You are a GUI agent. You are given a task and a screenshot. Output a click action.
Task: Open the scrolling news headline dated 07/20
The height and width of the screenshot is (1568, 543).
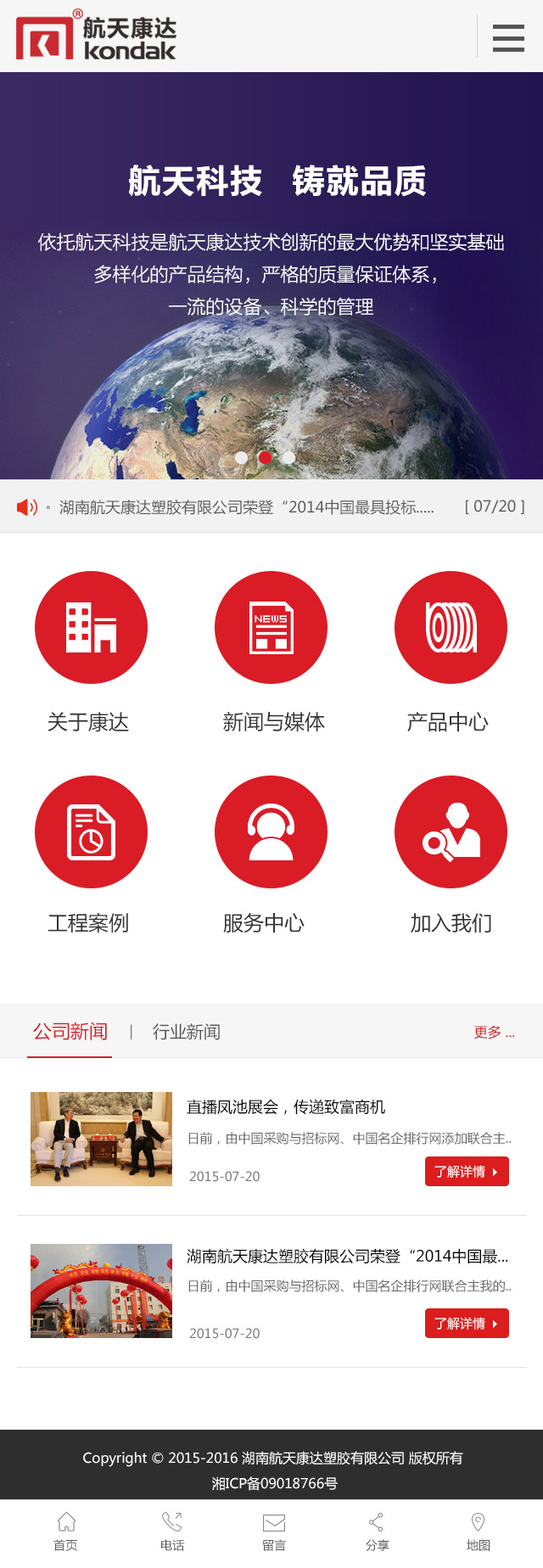click(x=246, y=507)
